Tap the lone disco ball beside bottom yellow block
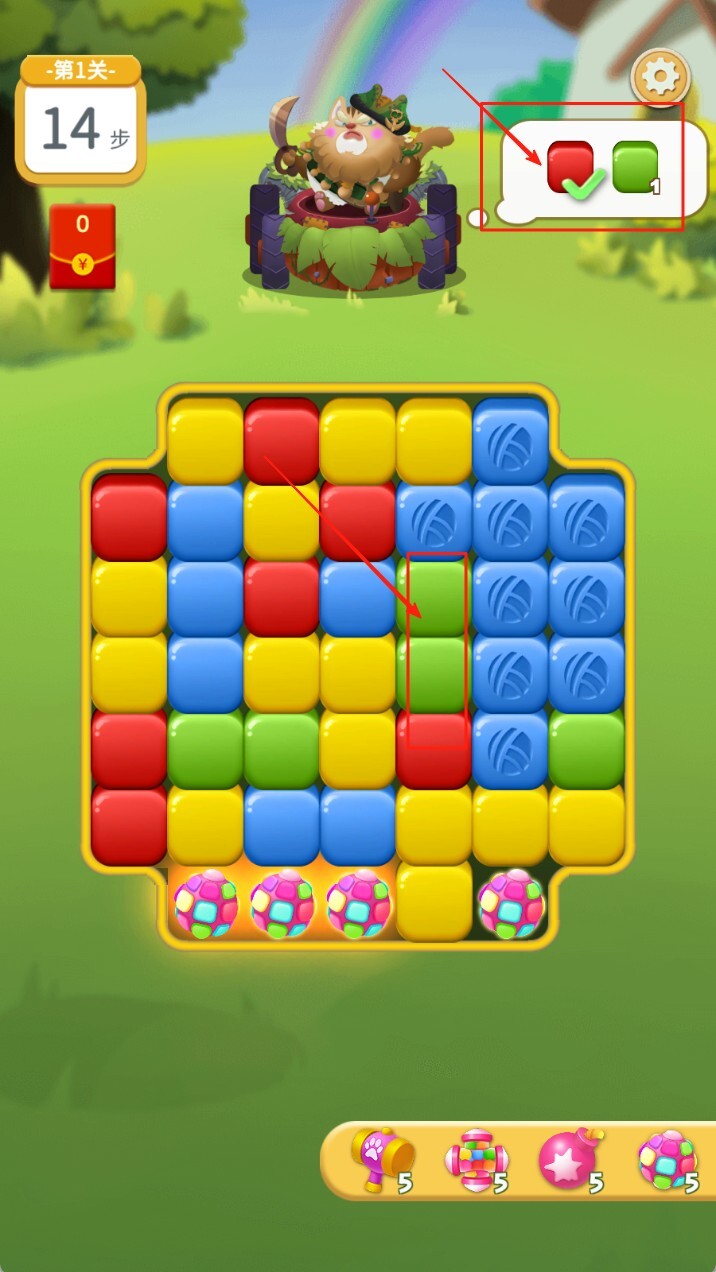The width and height of the screenshot is (716, 1272). tap(511, 902)
